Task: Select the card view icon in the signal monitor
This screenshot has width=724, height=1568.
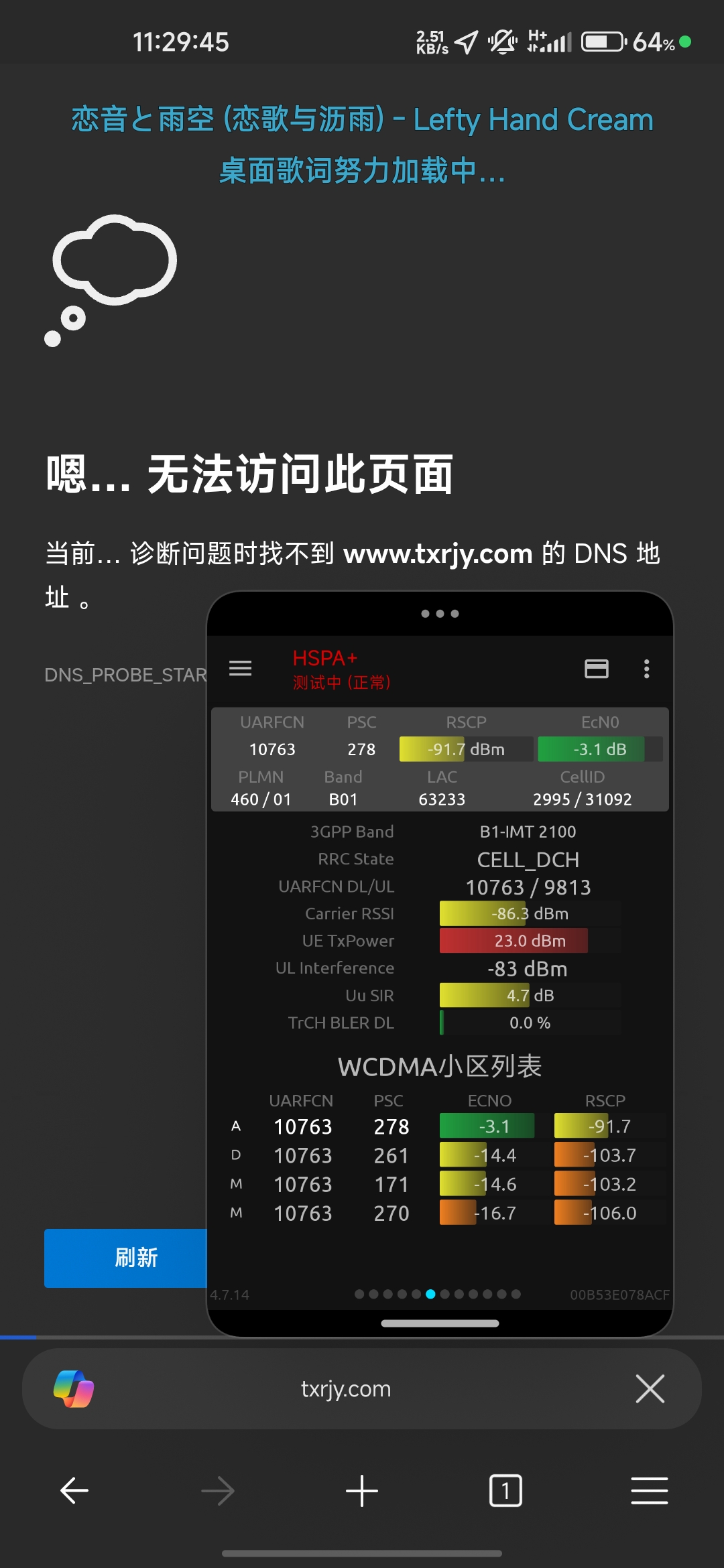Action: pyautogui.click(x=597, y=669)
